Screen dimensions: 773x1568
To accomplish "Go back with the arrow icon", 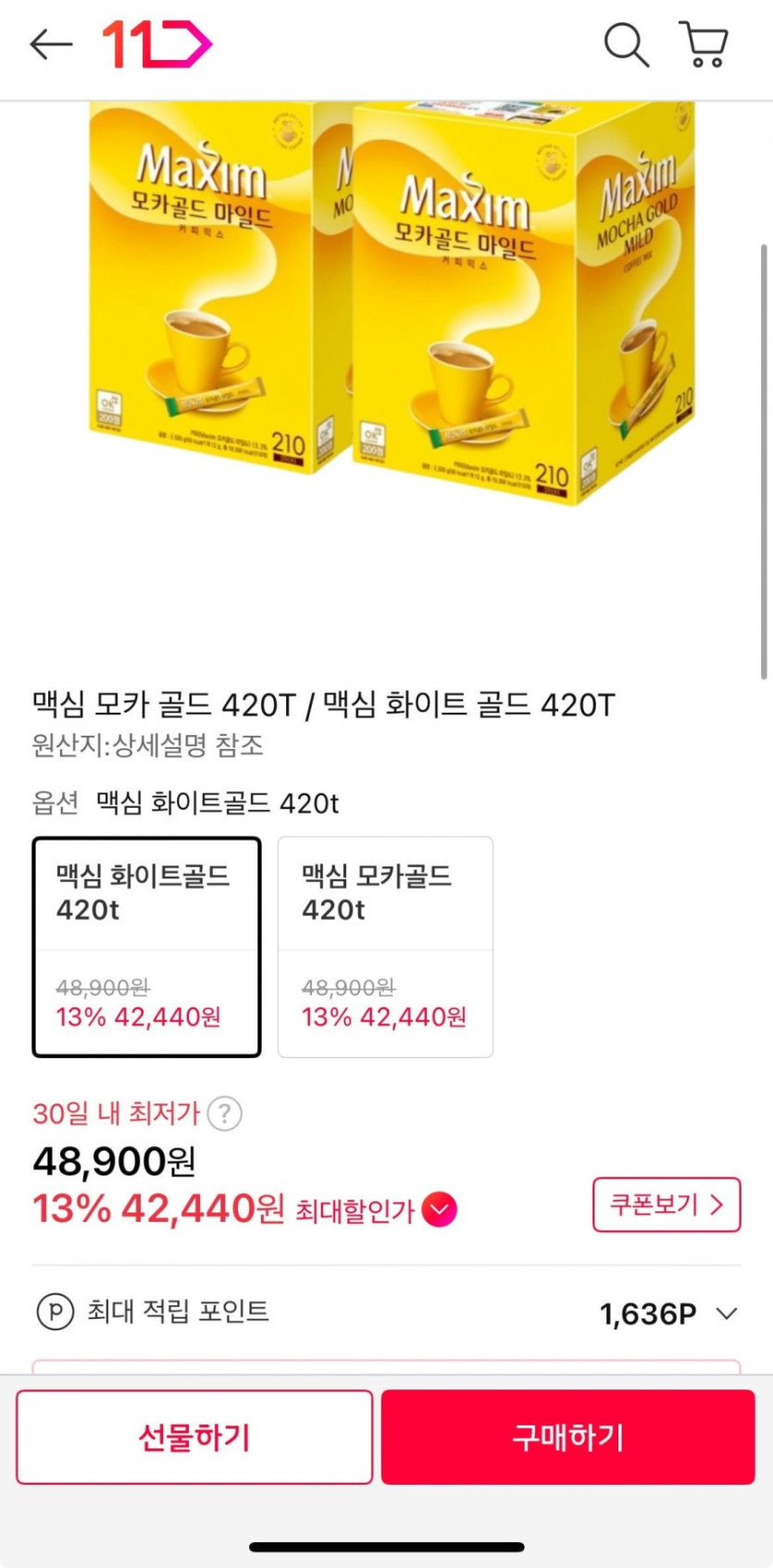I will (x=51, y=44).
